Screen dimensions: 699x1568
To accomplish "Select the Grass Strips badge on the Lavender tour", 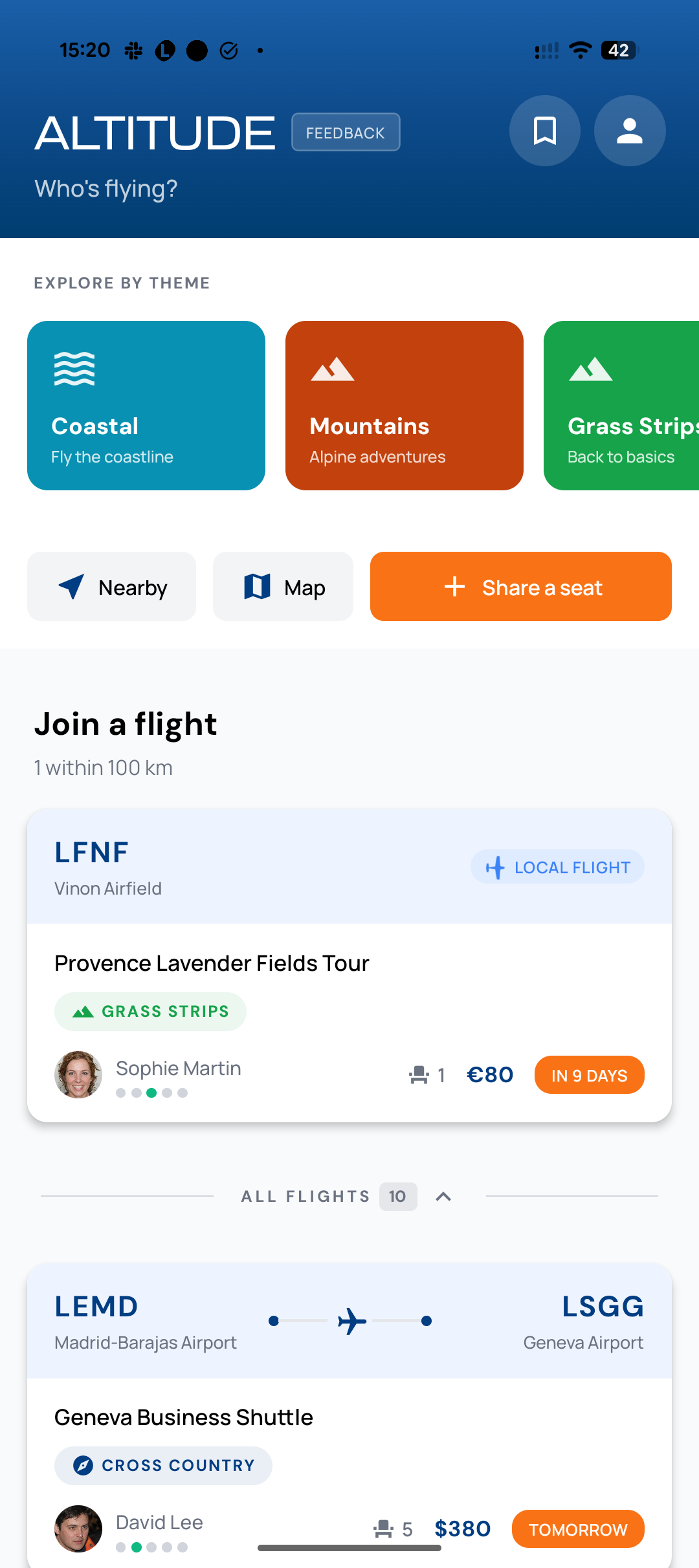I will coord(150,1010).
